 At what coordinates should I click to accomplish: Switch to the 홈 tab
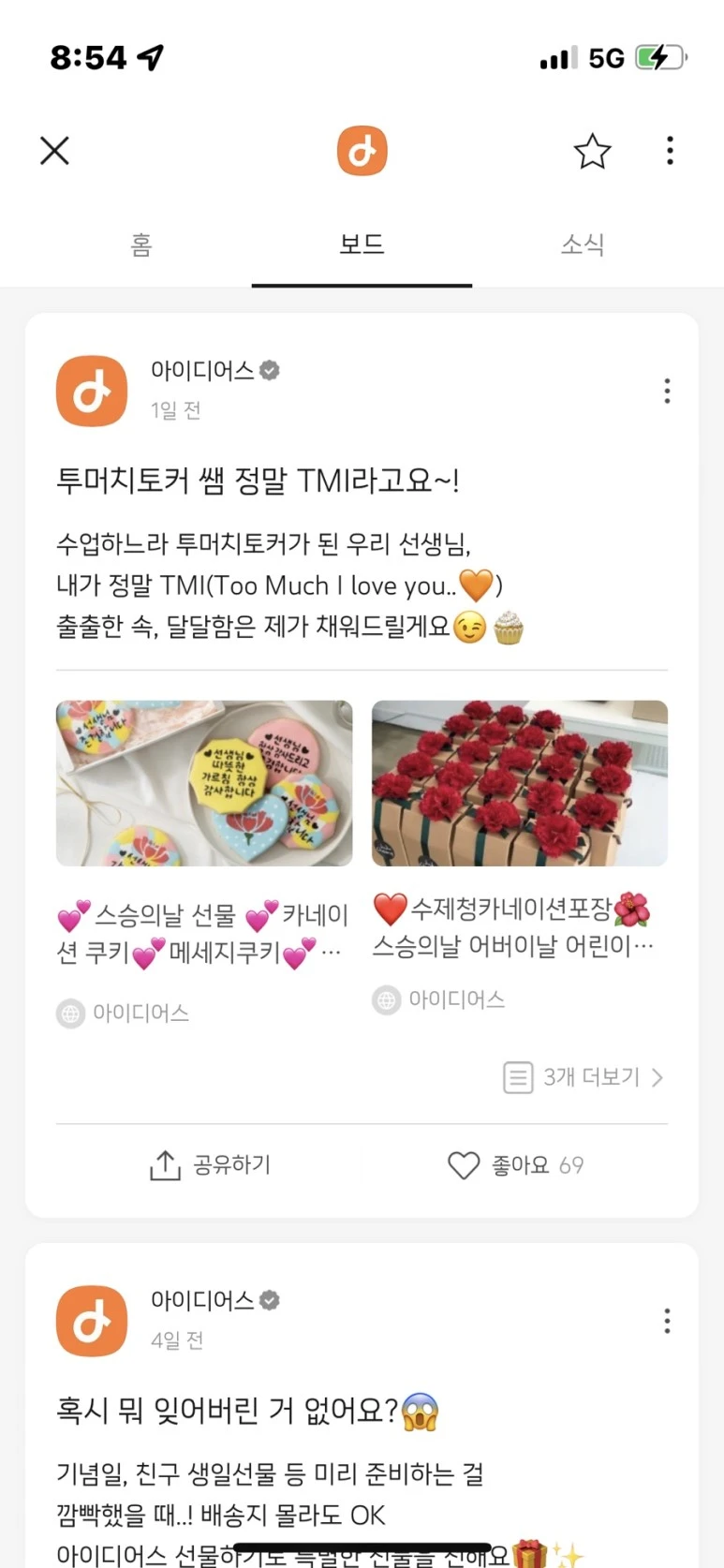pos(140,245)
